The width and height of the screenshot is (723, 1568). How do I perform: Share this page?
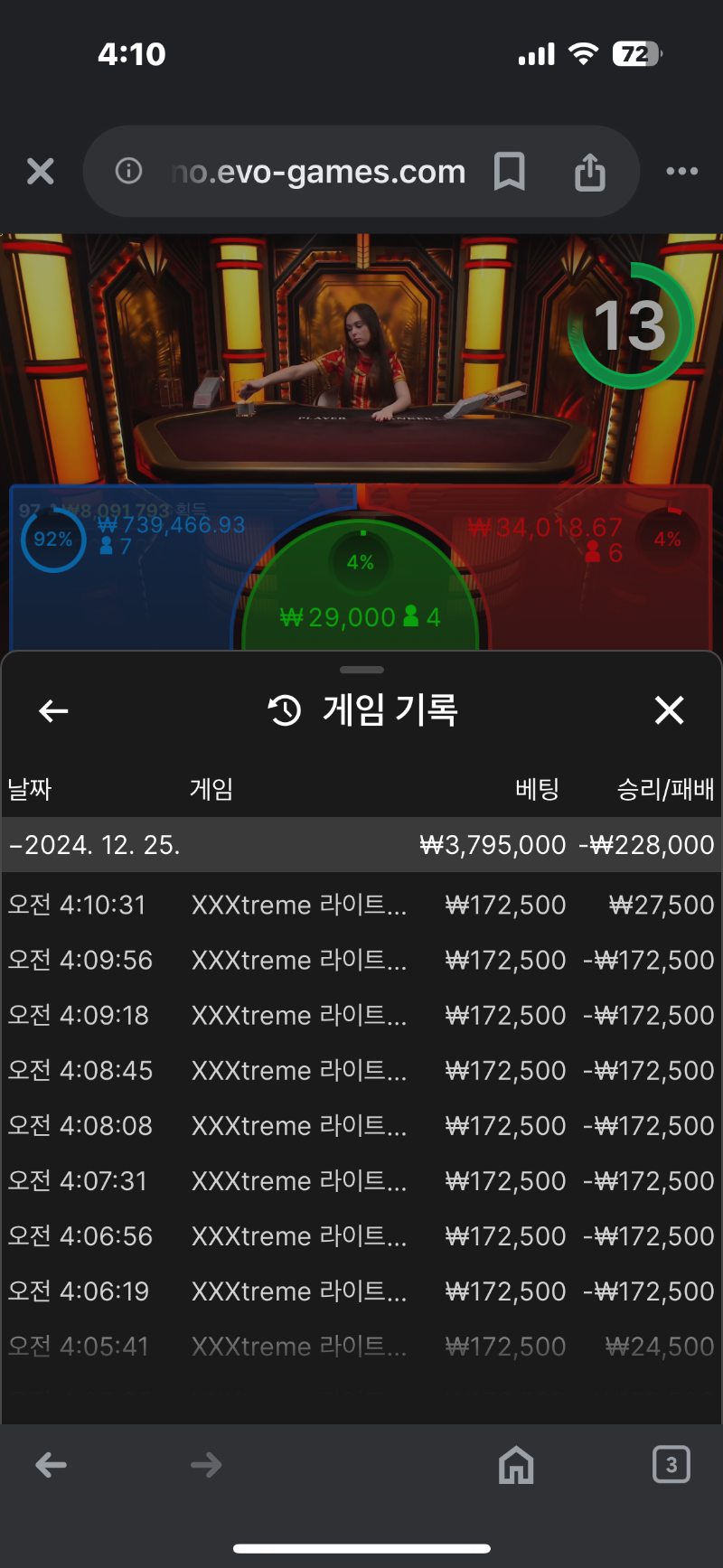[589, 171]
